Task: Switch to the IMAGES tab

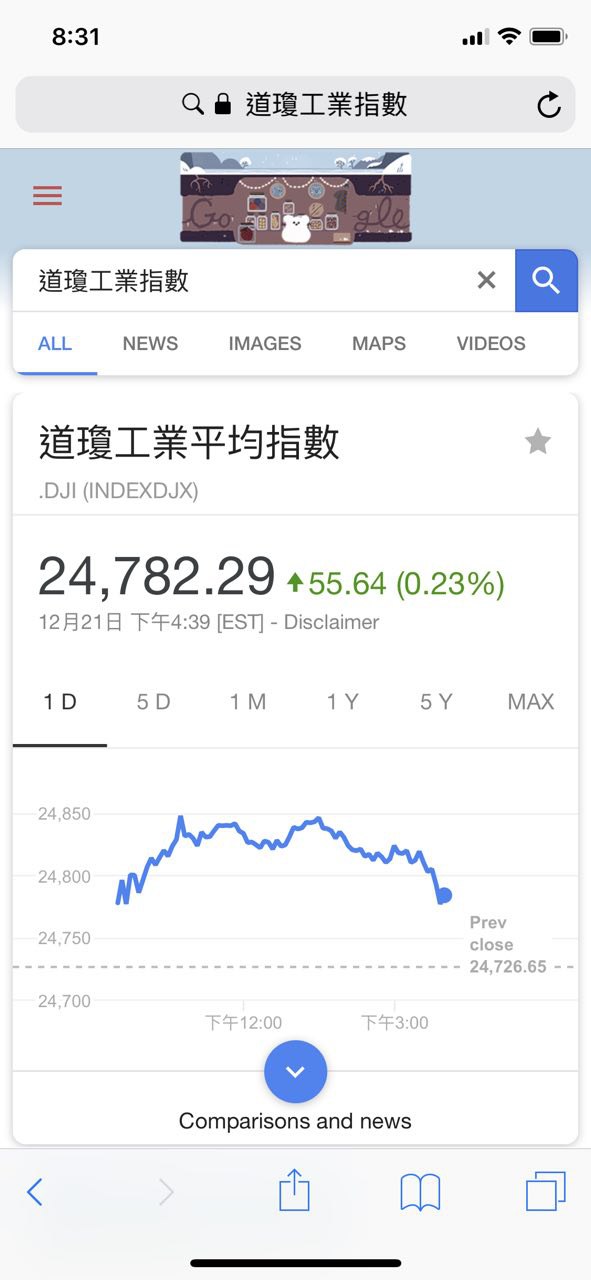Action: (x=265, y=343)
